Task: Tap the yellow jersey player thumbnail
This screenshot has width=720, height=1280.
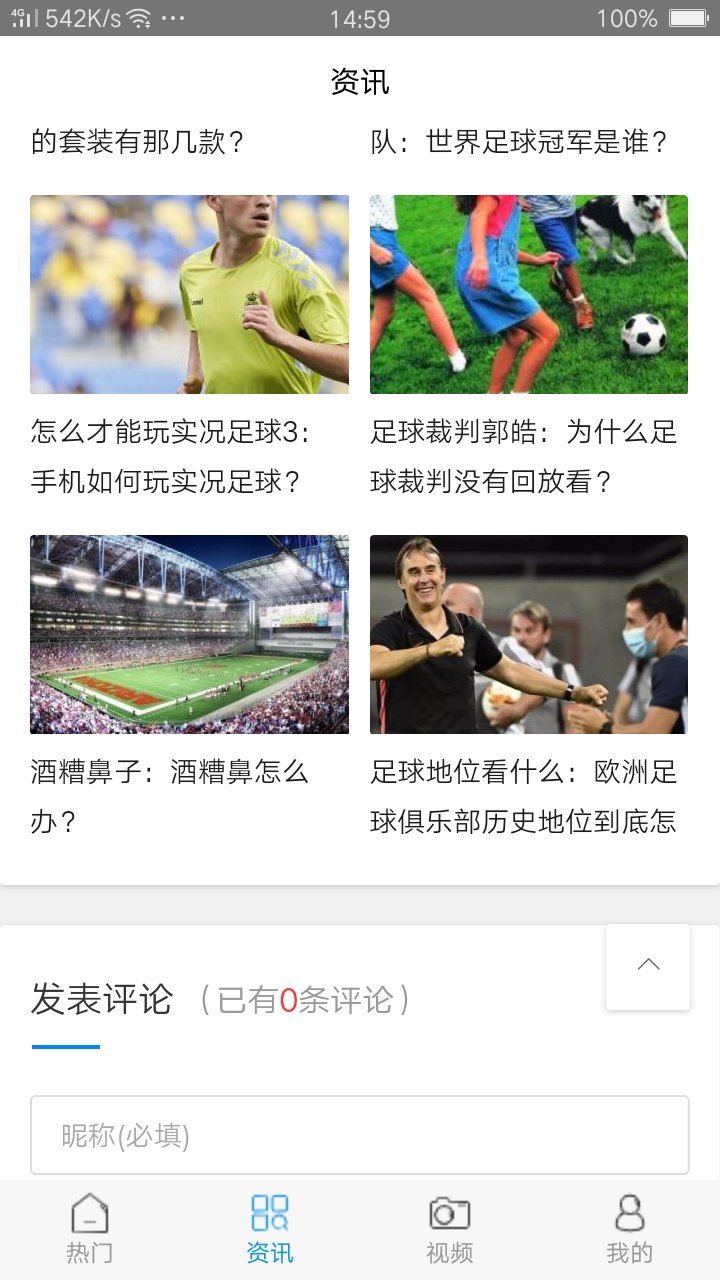Action: [189, 293]
